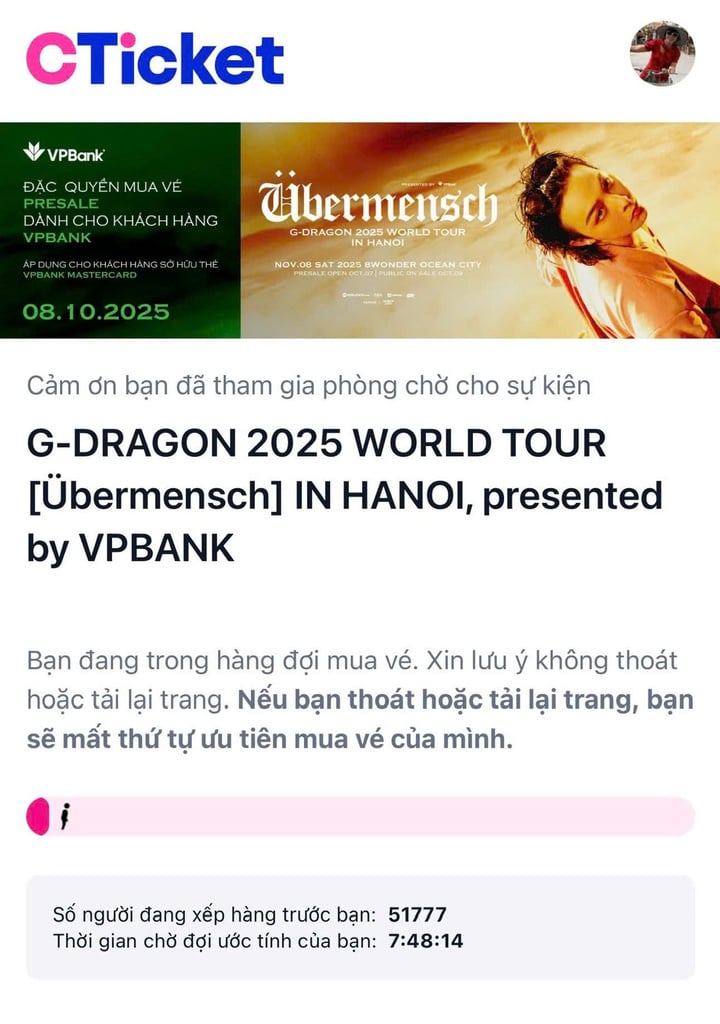Viewport: 720px width, 1024px height.
Task: Open the account profile avatar
Action: [x=662, y=54]
